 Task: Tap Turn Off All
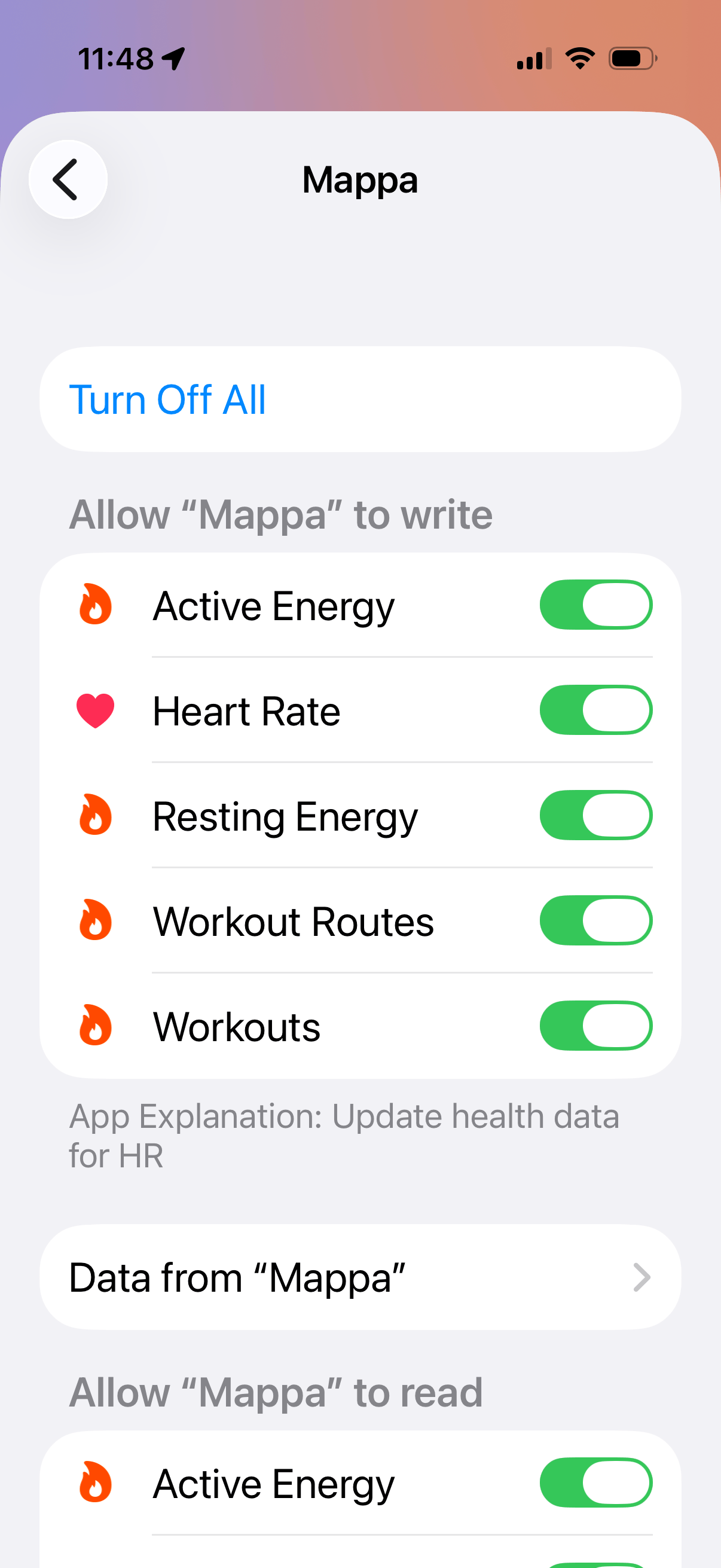click(168, 400)
